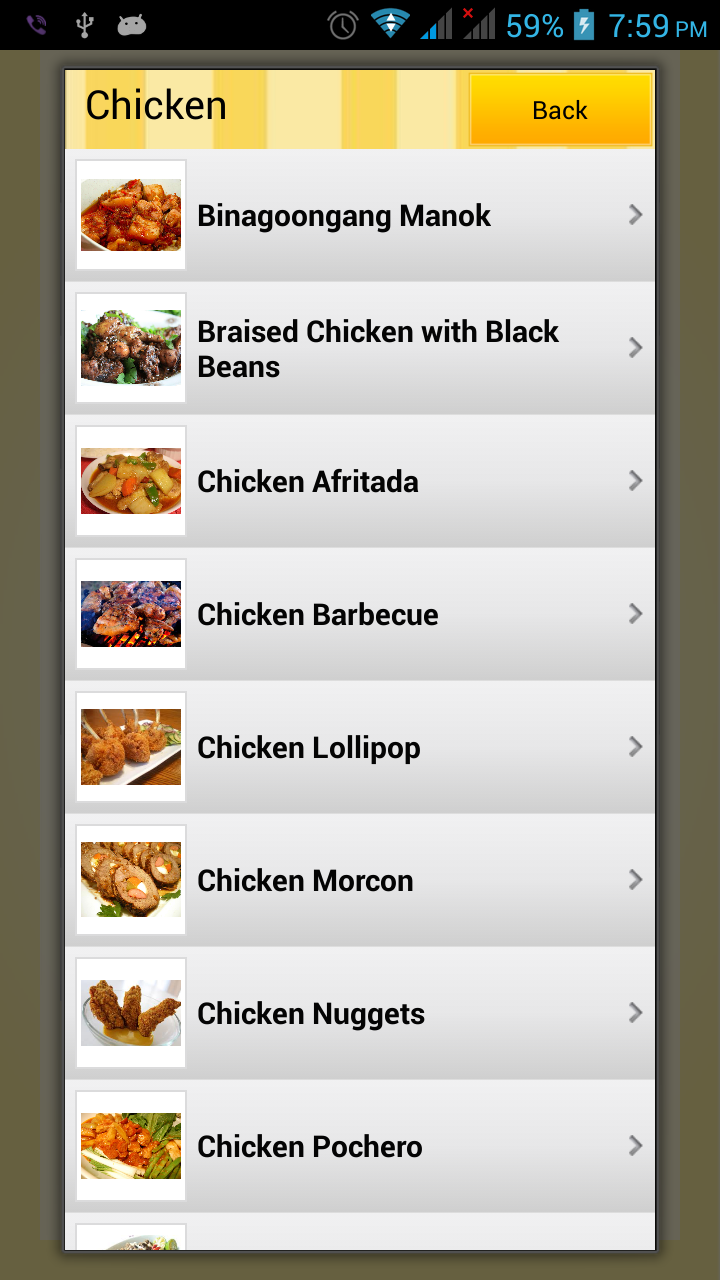Open the Binagoongang Manok recipe
This screenshot has width=720, height=1280.
coord(360,215)
